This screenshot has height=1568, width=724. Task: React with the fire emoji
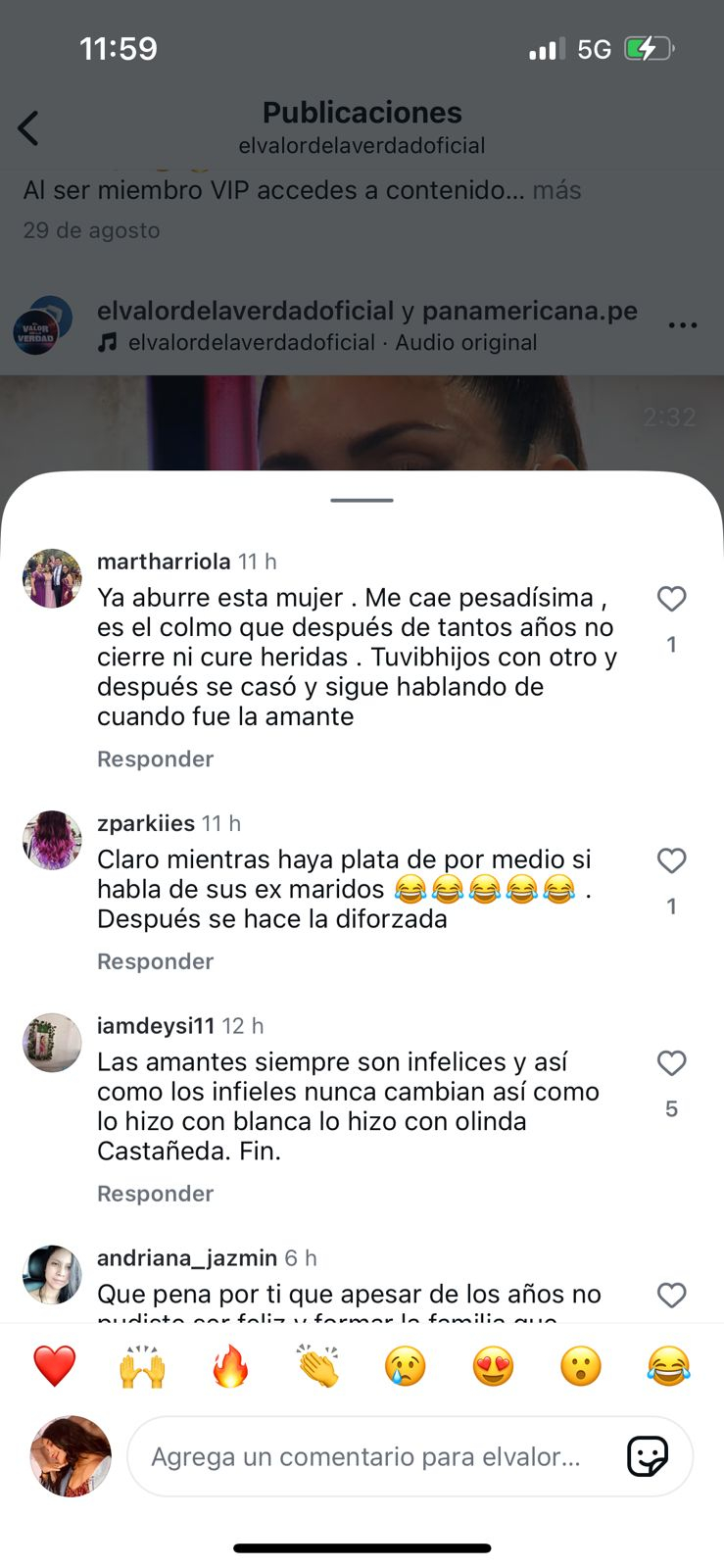(230, 1366)
